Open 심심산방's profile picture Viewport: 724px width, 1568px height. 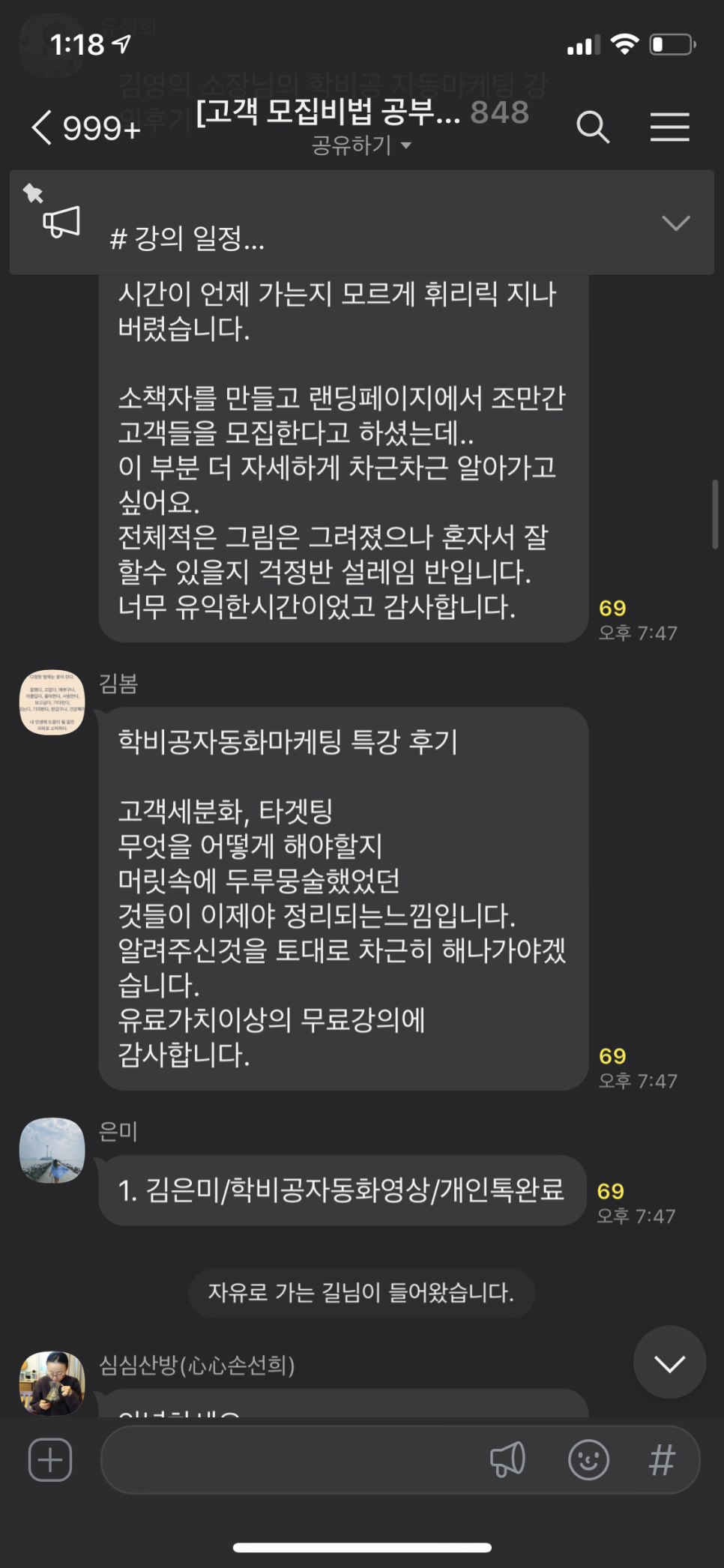pos(52,1383)
